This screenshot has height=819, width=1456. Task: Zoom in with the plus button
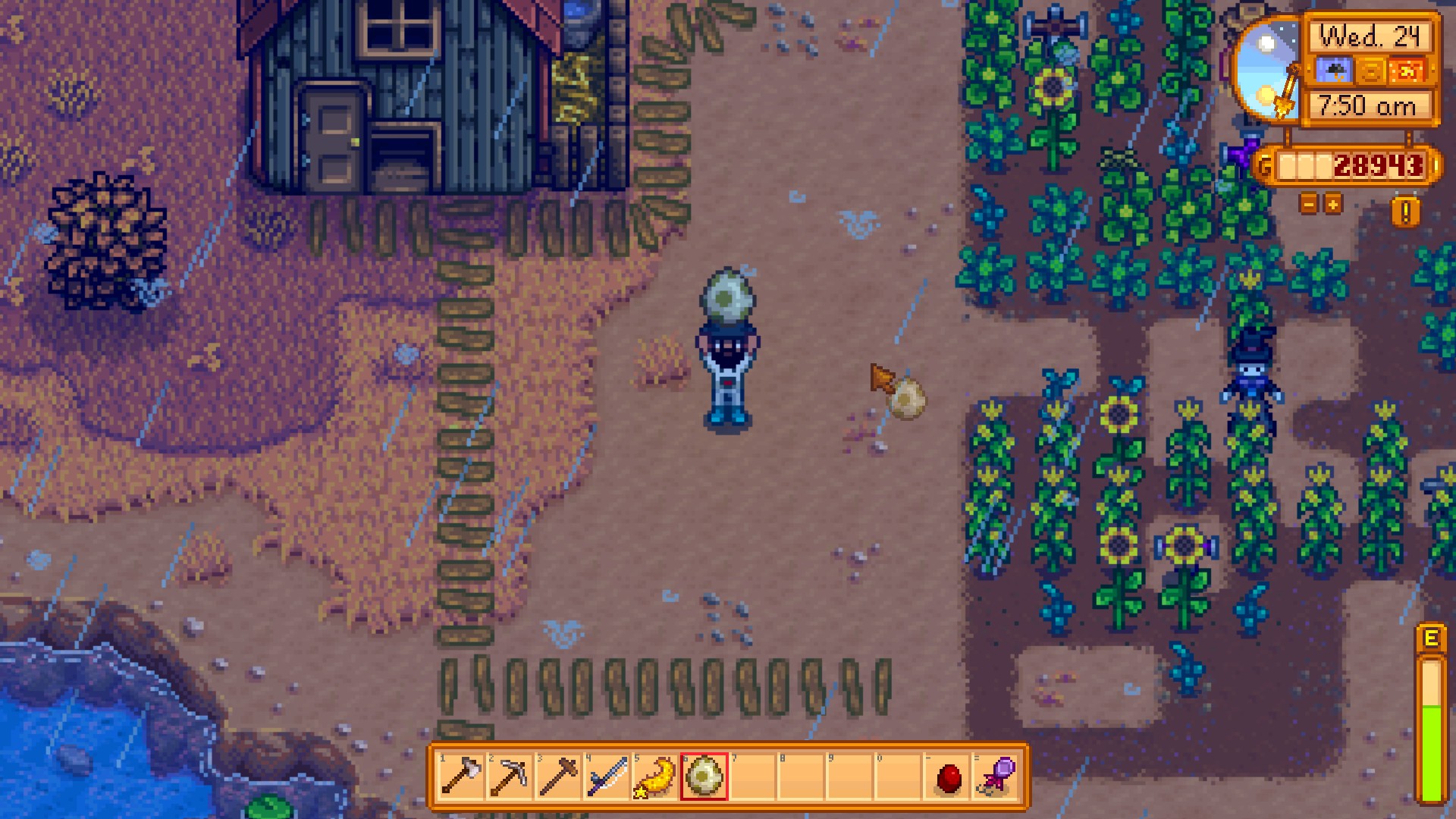1332,204
